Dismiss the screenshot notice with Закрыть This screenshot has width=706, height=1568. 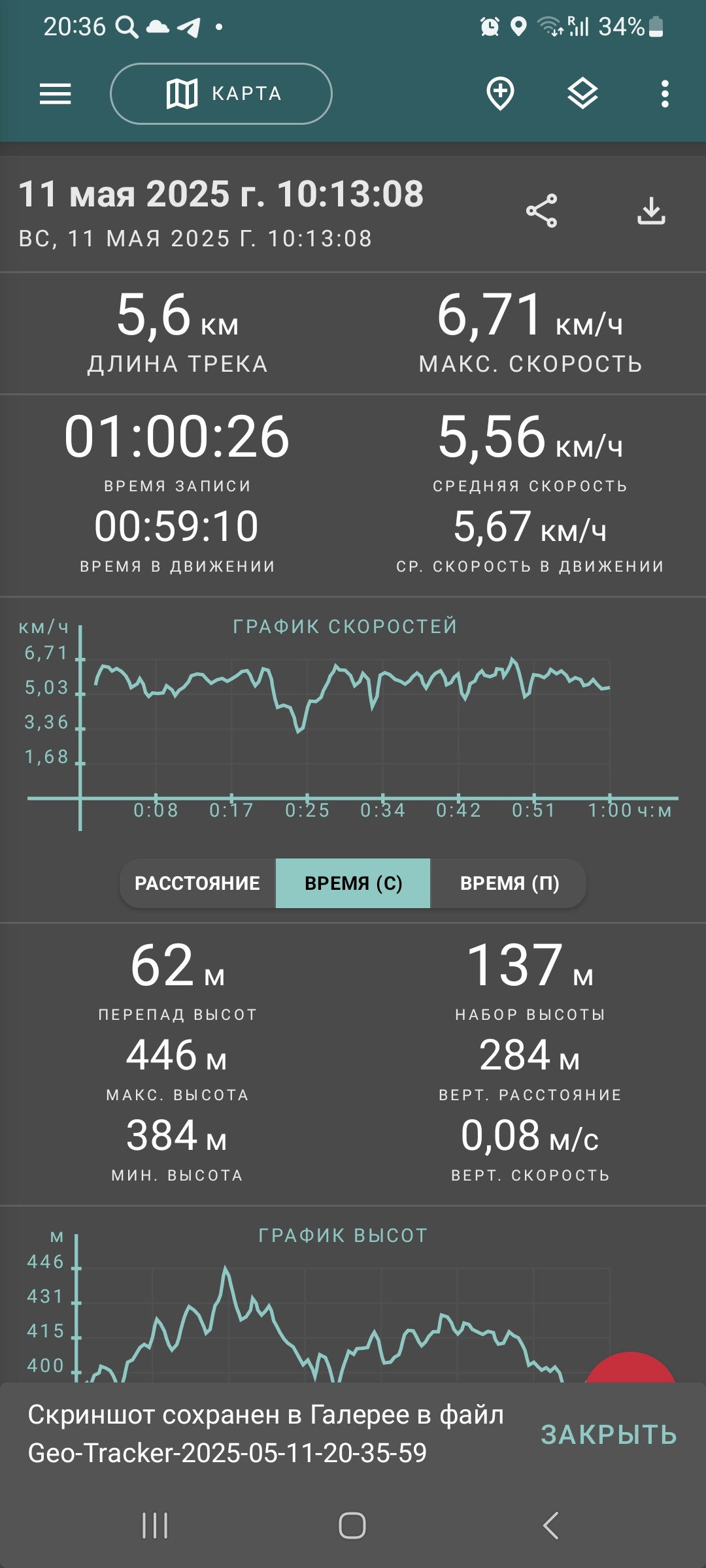pyautogui.click(x=609, y=1434)
